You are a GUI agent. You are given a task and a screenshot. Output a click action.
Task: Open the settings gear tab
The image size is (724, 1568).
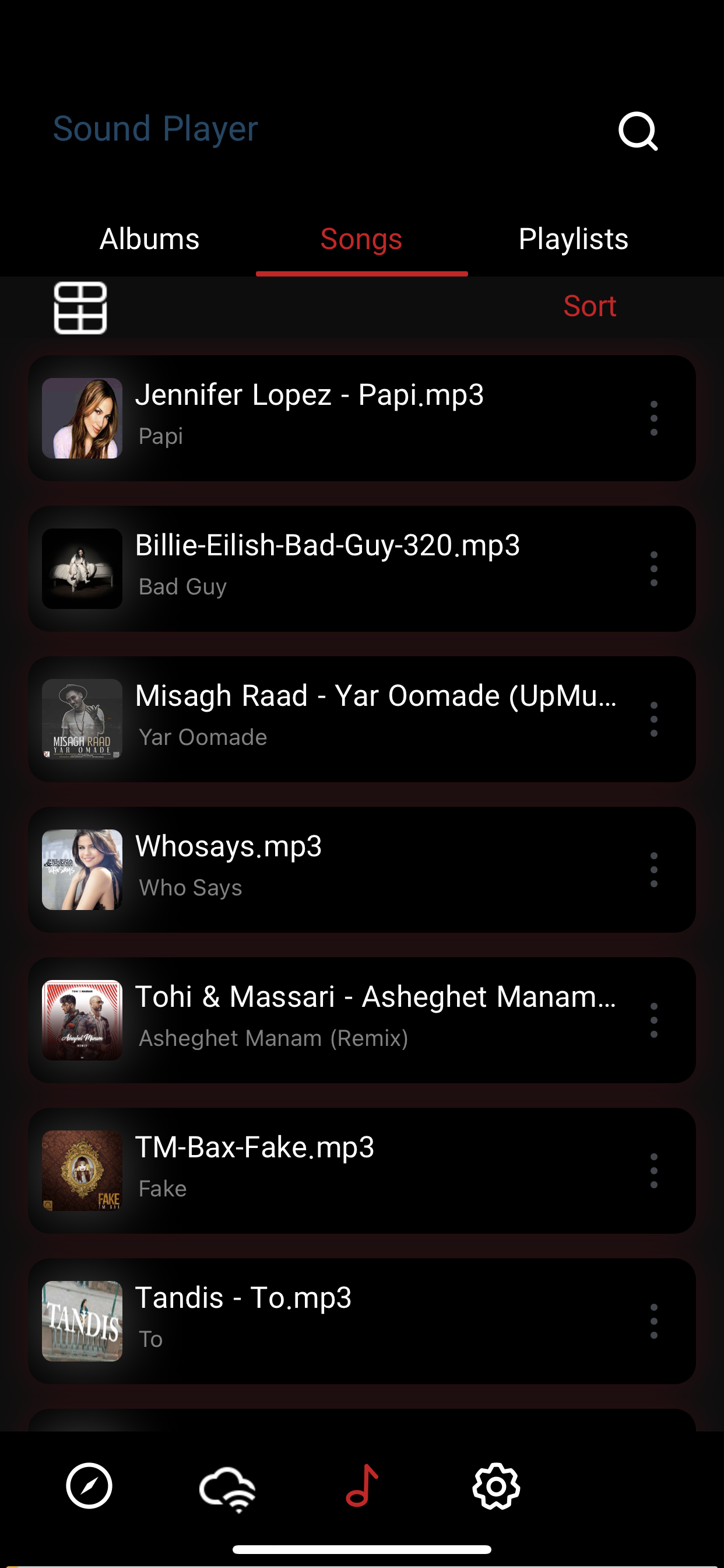tap(496, 1486)
